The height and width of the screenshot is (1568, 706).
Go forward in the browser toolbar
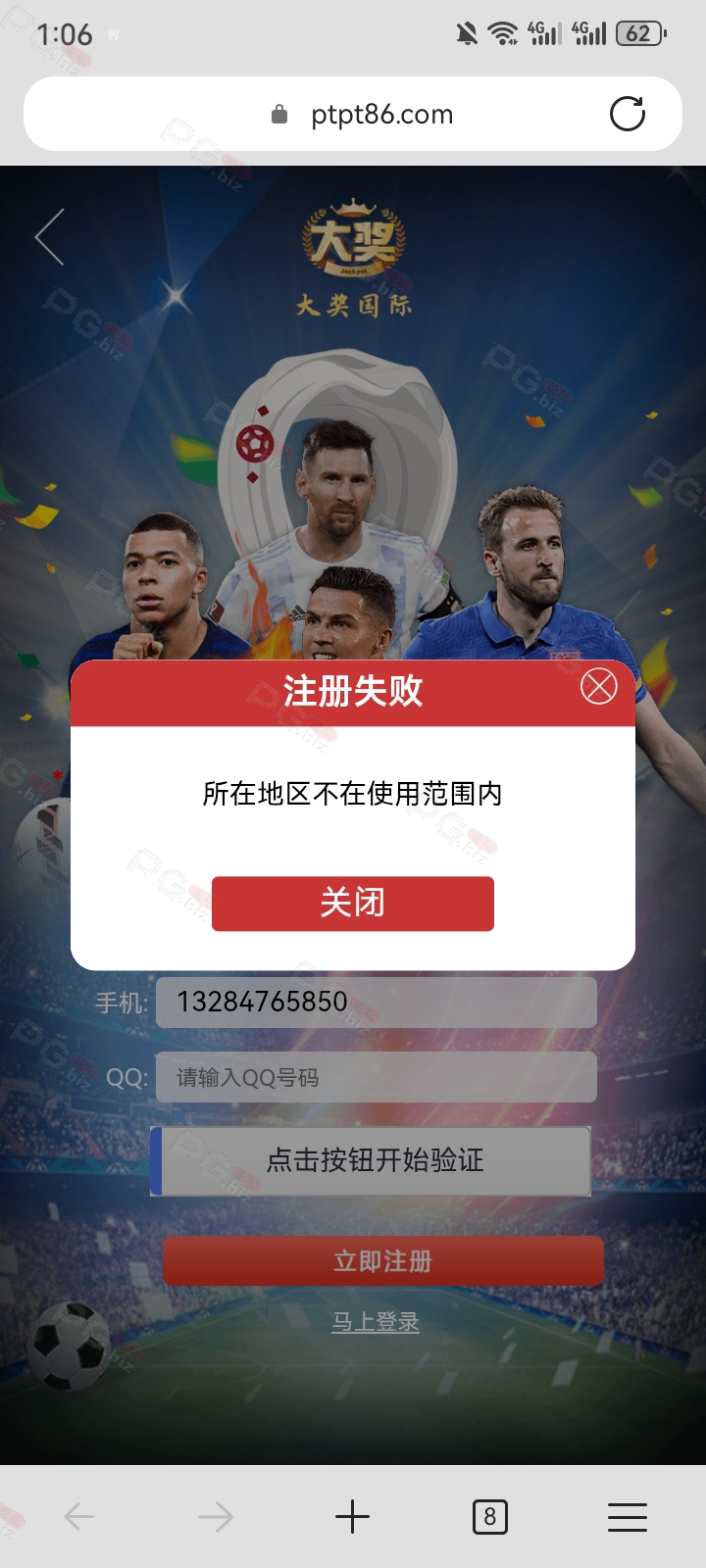tap(216, 1517)
